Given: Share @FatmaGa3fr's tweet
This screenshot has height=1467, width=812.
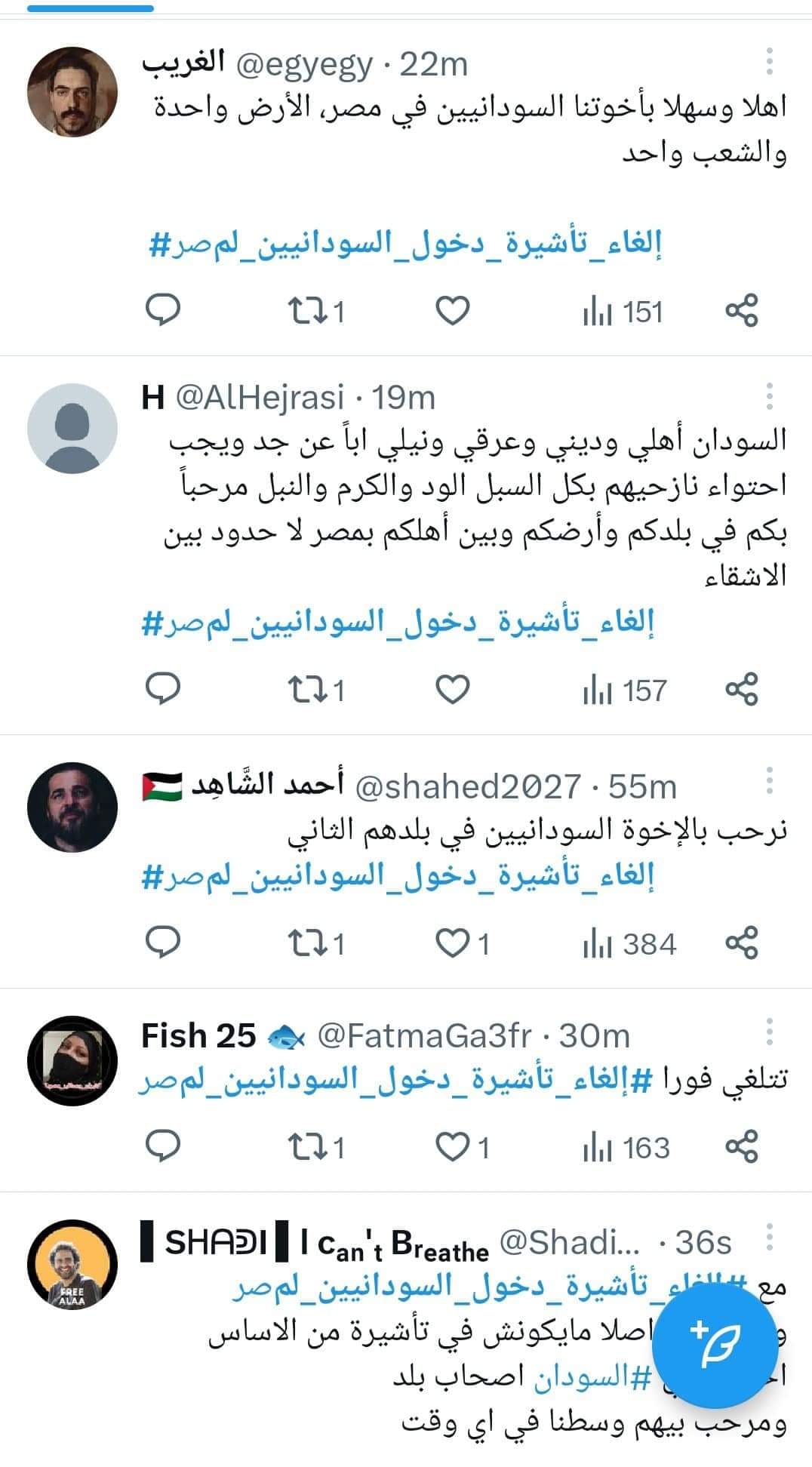Looking at the screenshot, I should pos(741,1147).
